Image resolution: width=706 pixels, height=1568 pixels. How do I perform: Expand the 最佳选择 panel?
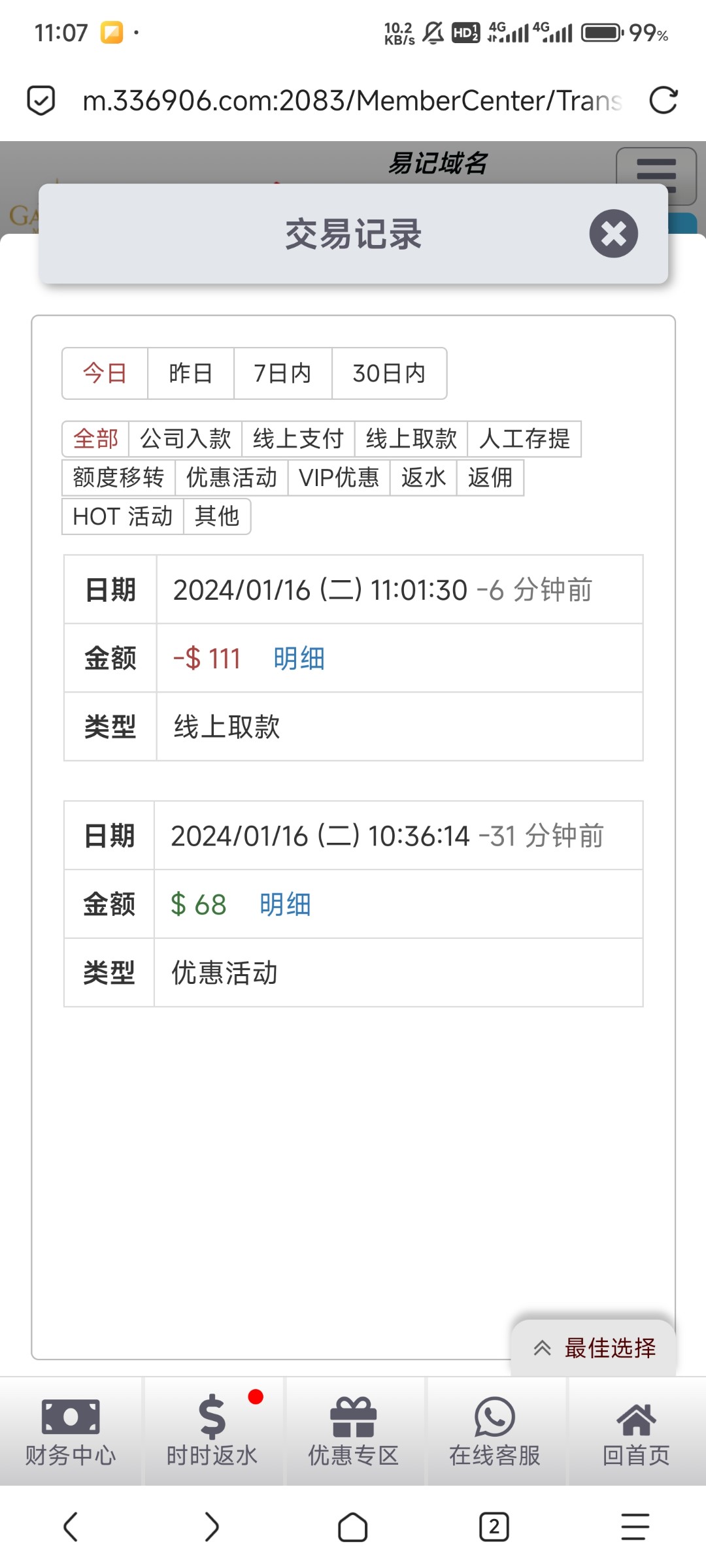[x=594, y=1348]
